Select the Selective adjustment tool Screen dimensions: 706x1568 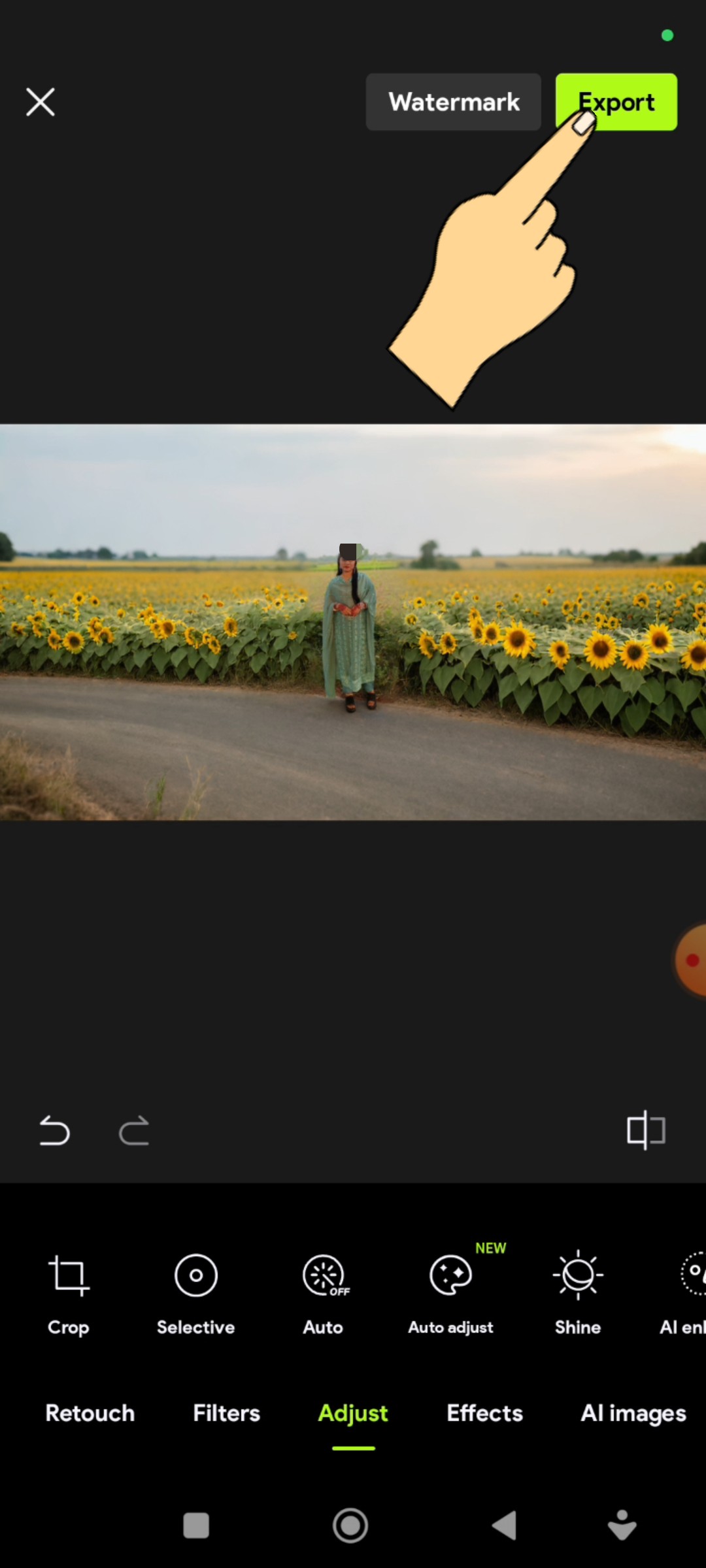195,1287
